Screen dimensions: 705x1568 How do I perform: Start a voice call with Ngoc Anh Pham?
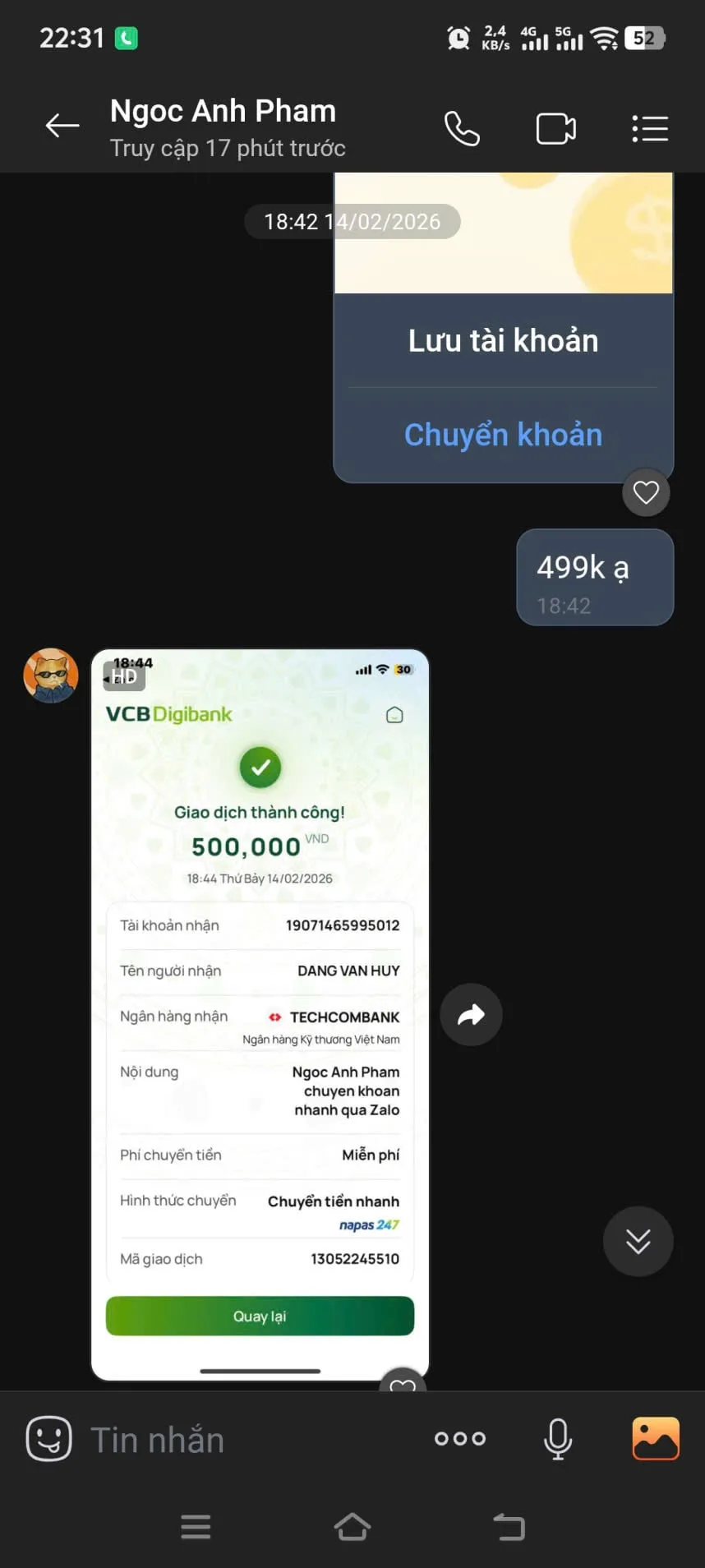point(462,128)
